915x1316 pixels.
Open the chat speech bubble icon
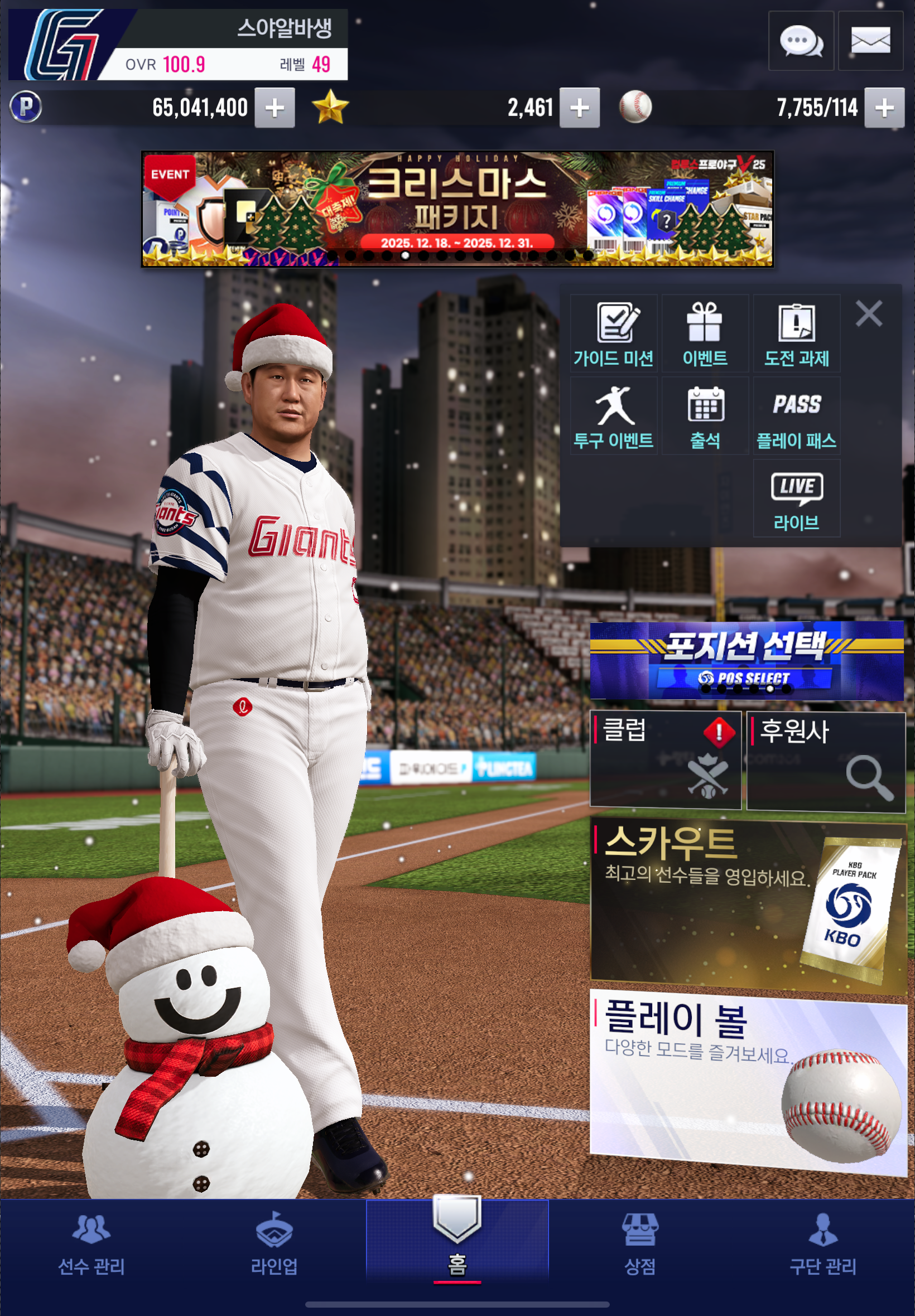coord(800,41)
